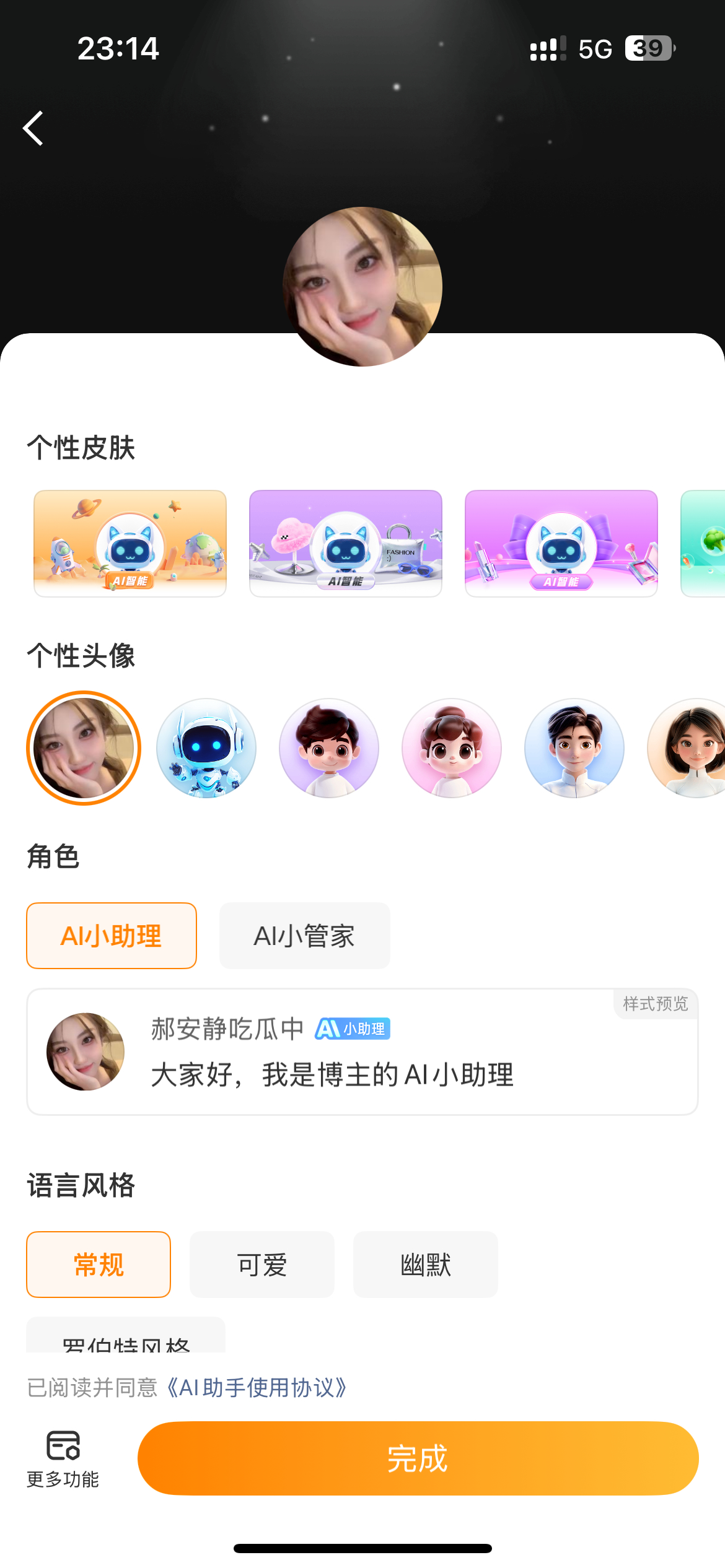Select the purple AI智能 skin
Viewport: 725px width, 1568px height.
click(346, 543)
